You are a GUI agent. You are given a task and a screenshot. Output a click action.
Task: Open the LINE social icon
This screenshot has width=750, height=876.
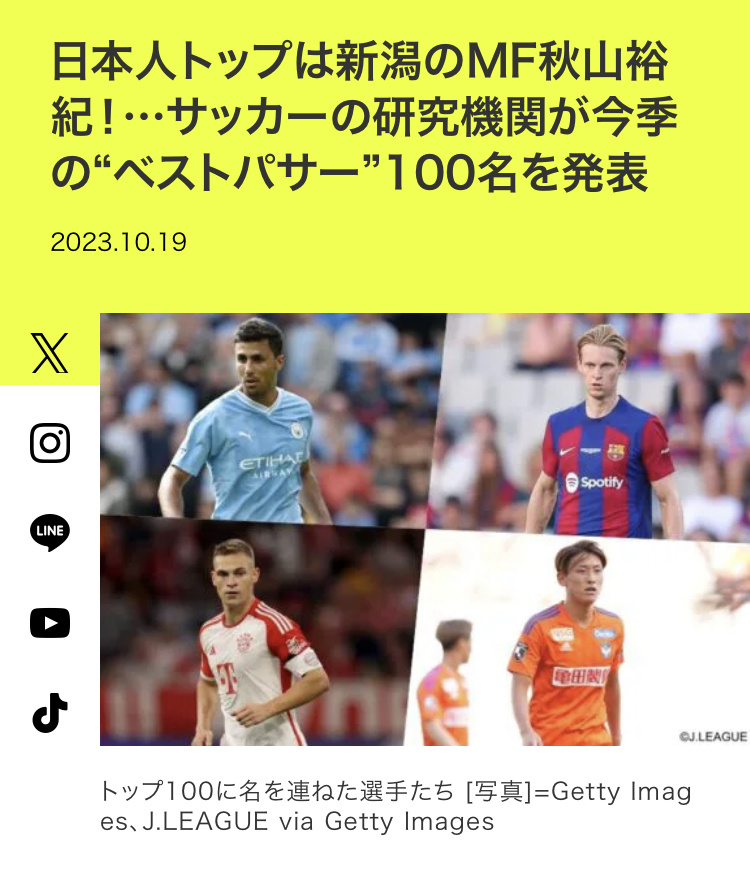[x=50, y=533]
